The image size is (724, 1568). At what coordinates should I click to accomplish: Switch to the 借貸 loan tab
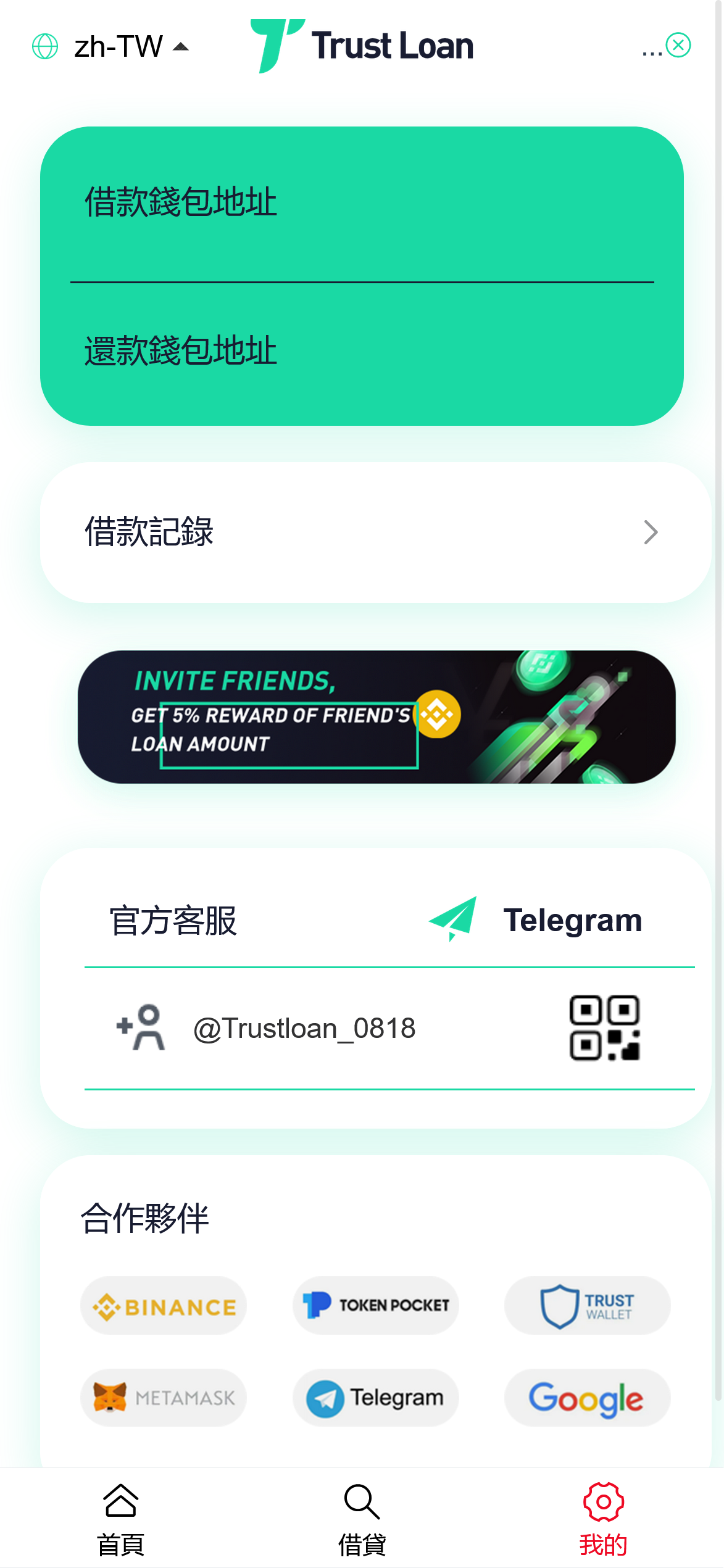pyautogui.click(x=362, y=1519)
